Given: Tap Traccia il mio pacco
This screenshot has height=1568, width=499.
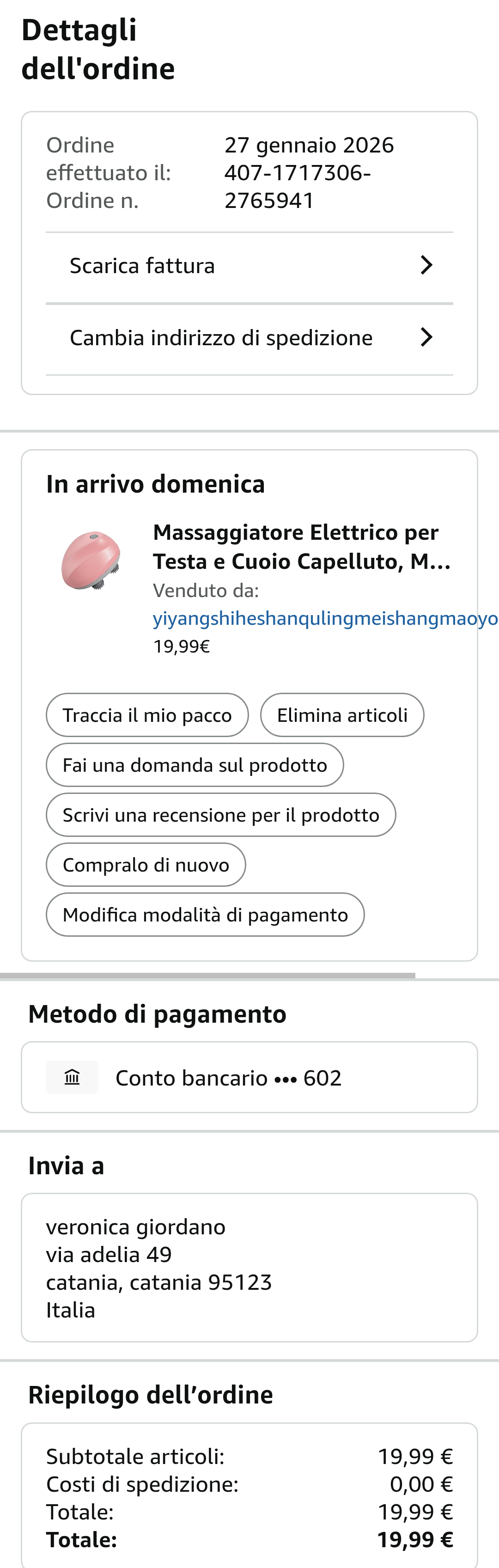Looking at the screenshot, I should coord(147,715).
